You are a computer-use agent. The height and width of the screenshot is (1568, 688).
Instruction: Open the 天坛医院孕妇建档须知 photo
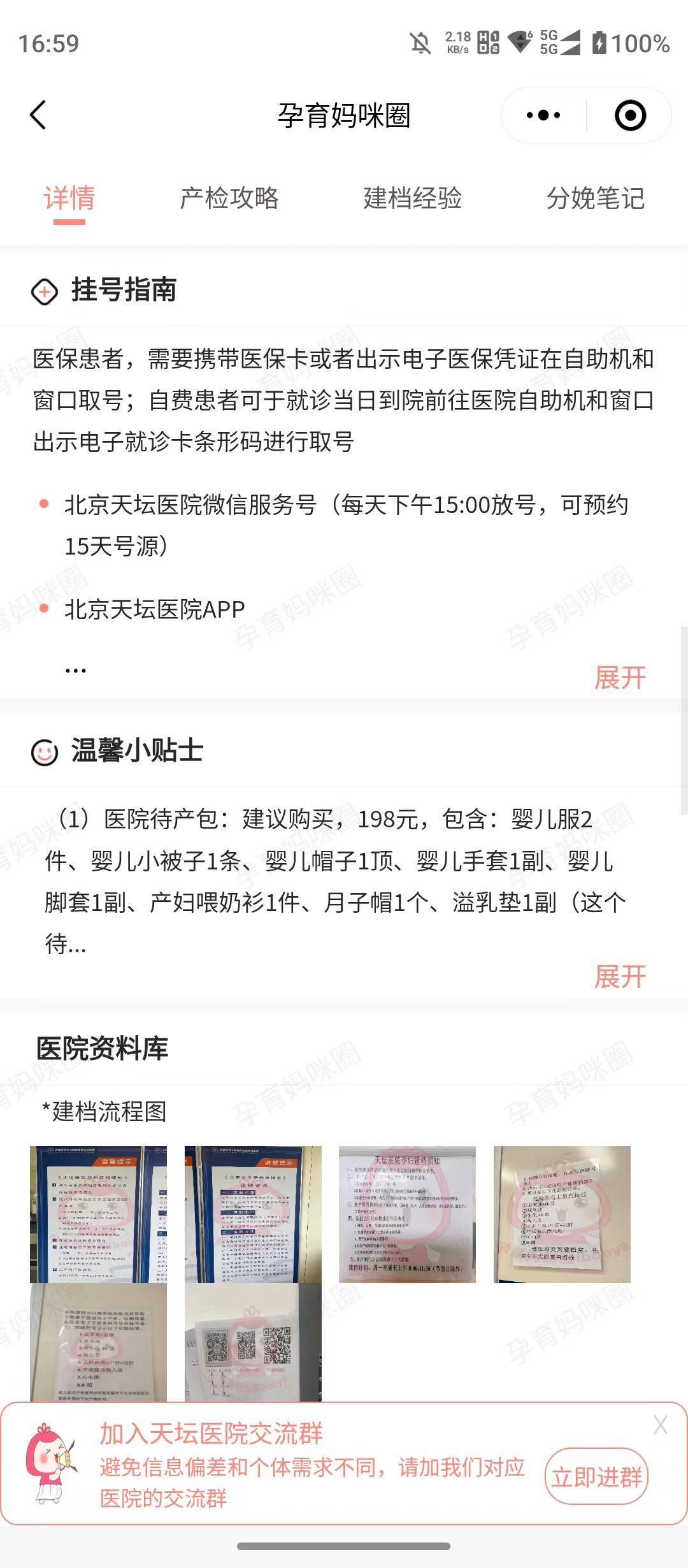coord(407,1214)
